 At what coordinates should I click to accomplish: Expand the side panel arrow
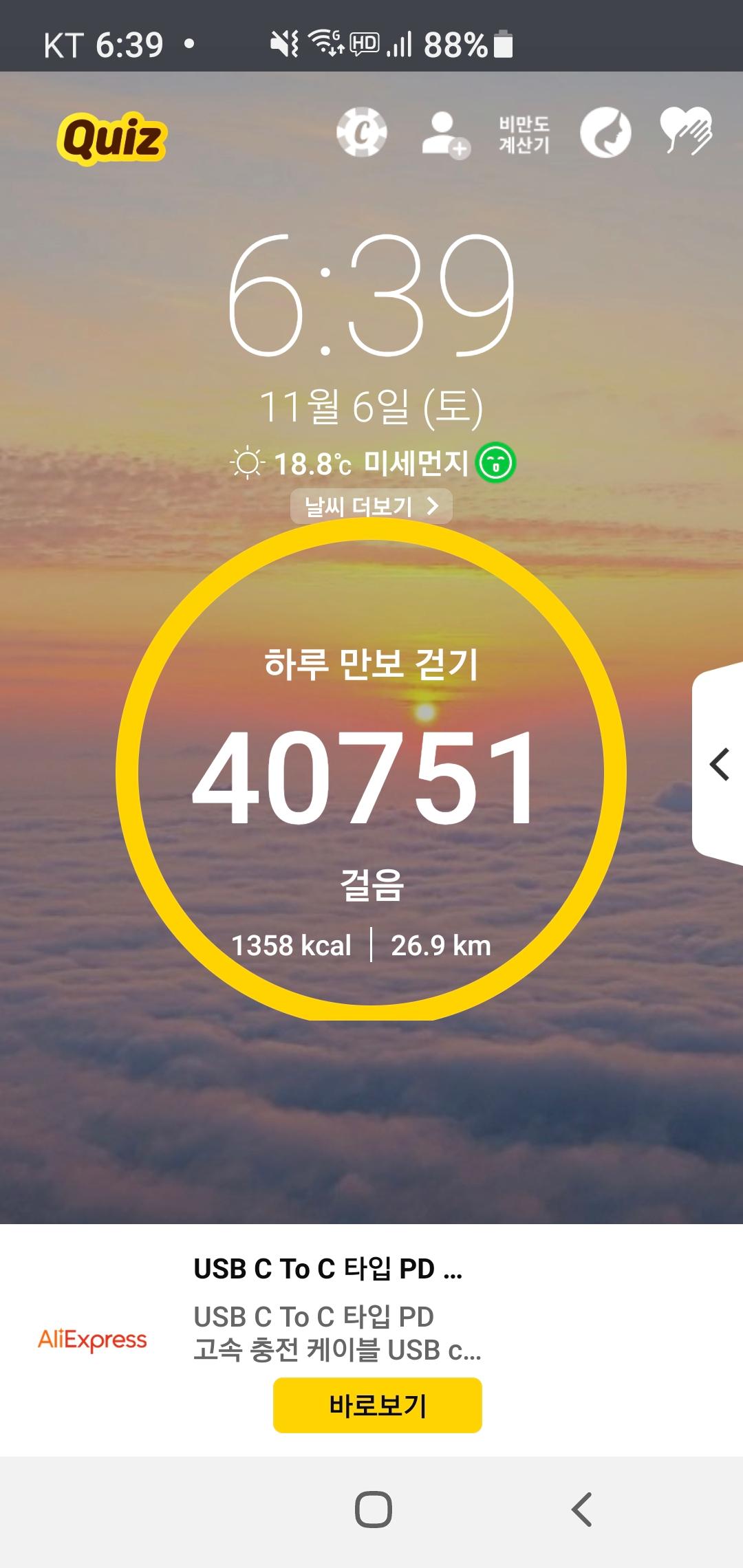point(719,764)
